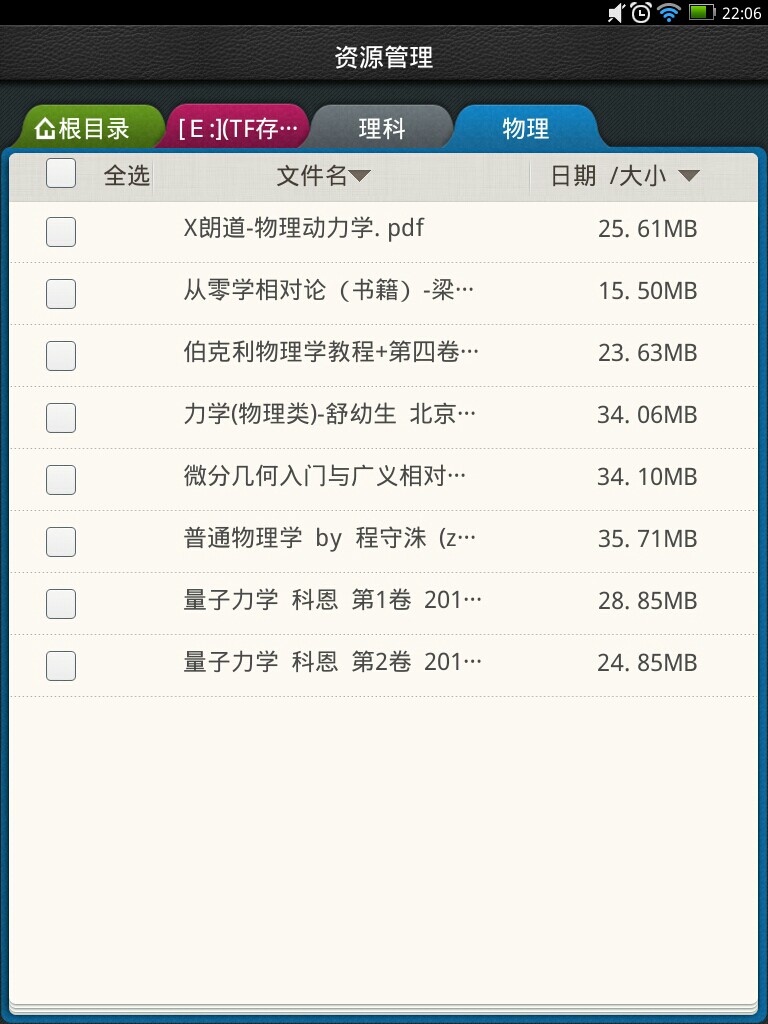Open 微分几何入门与广义相对 file
The height and width of the screenshot is (1024, 768).
(x=324, y=477)
